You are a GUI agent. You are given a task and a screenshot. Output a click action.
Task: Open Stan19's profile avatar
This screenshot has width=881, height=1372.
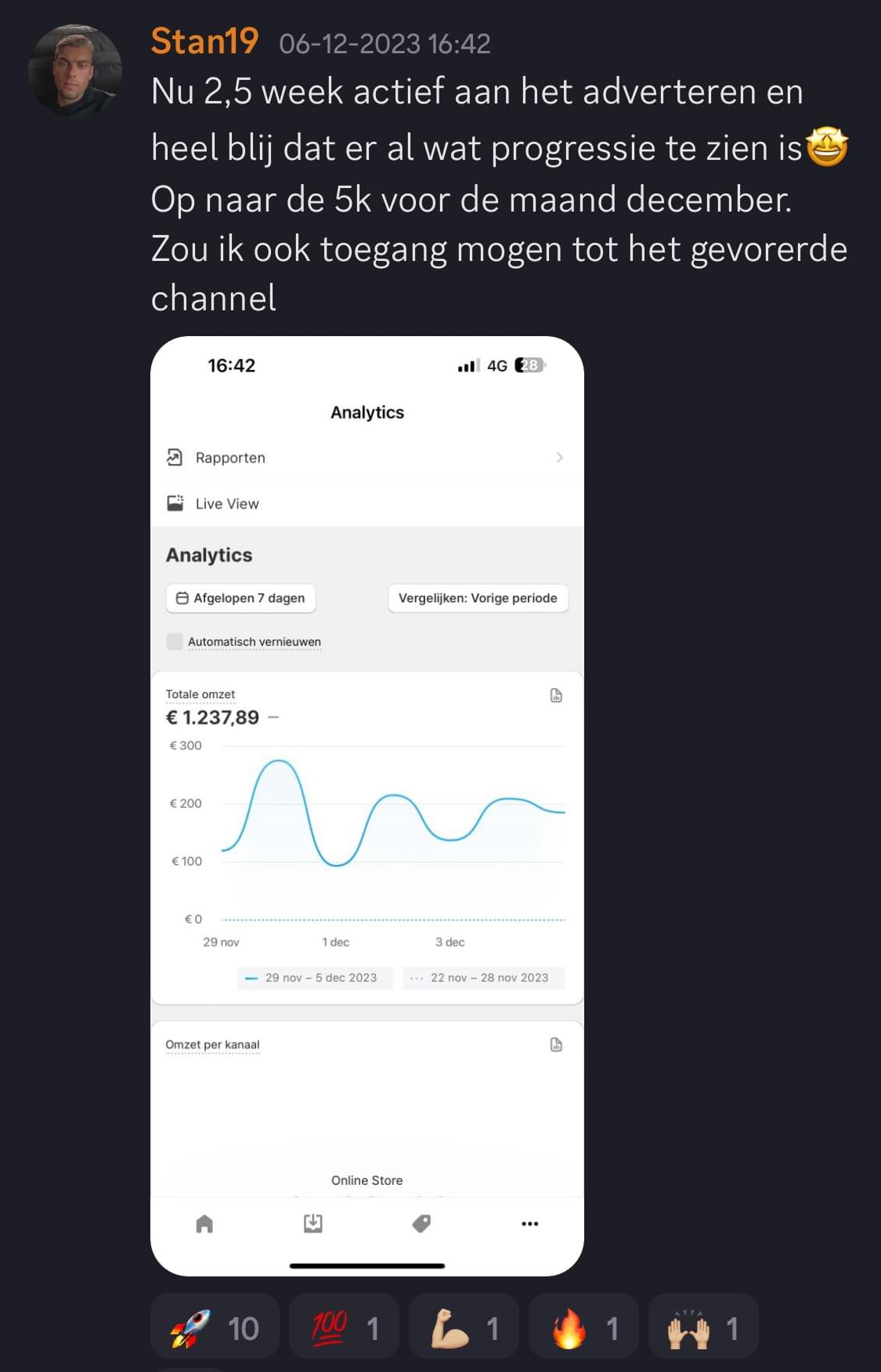[x=74, y=71]
